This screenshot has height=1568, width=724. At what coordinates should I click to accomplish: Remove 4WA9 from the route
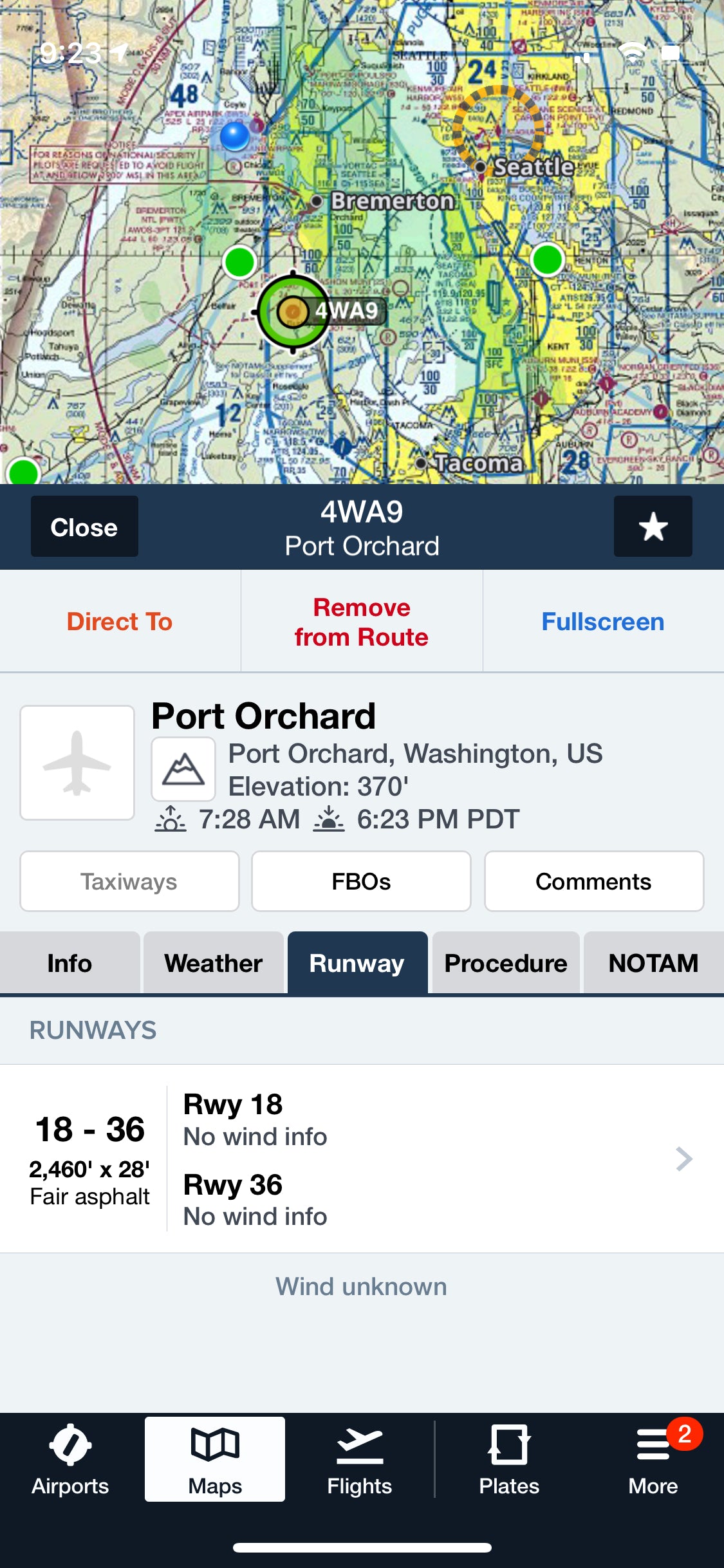[362, 622]
